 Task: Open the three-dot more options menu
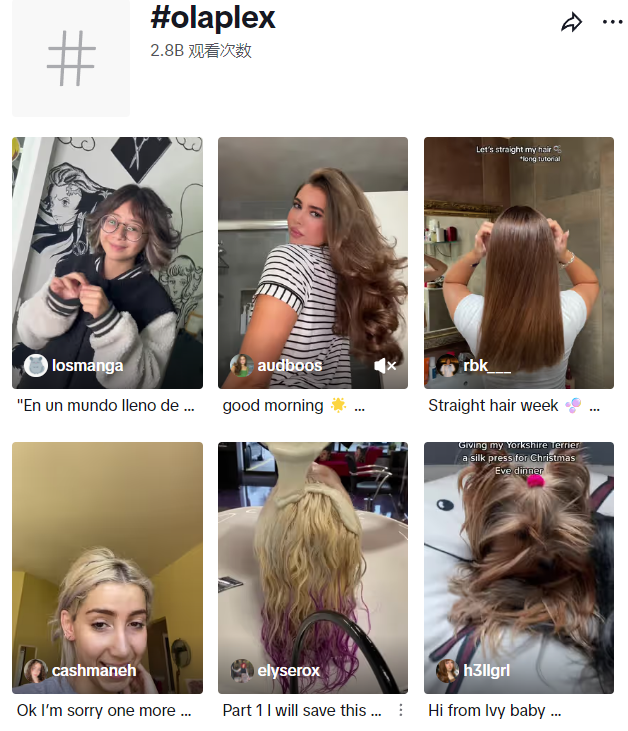[x=612, y=23]
